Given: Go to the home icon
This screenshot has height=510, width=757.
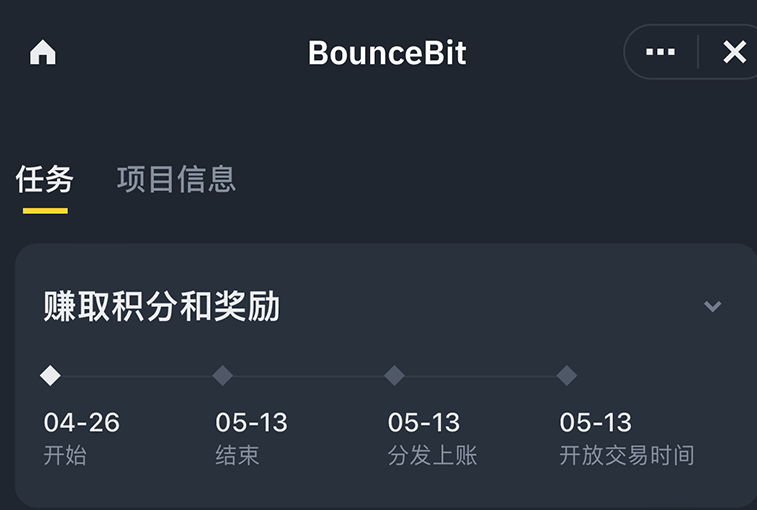Looking at the screenshot, I should click(x=43, y=52).
